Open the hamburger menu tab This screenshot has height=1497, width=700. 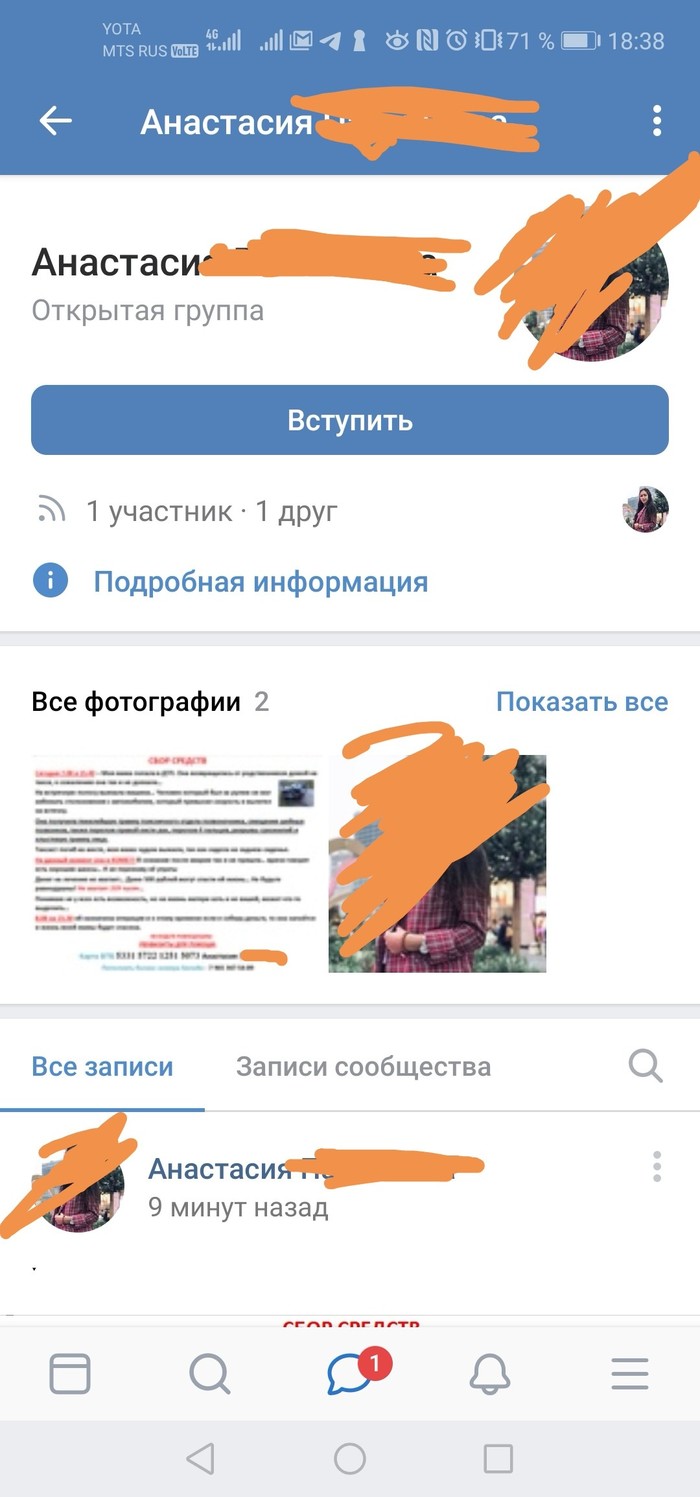coord(630,1374)
